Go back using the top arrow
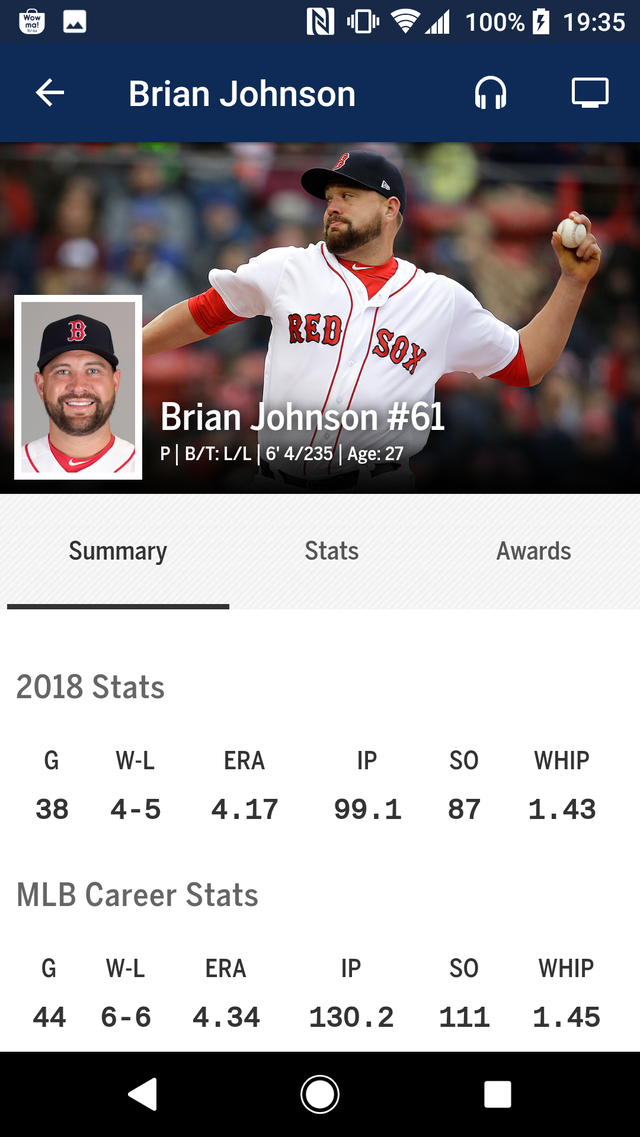 pyautogui.click(x=50, y=93)
